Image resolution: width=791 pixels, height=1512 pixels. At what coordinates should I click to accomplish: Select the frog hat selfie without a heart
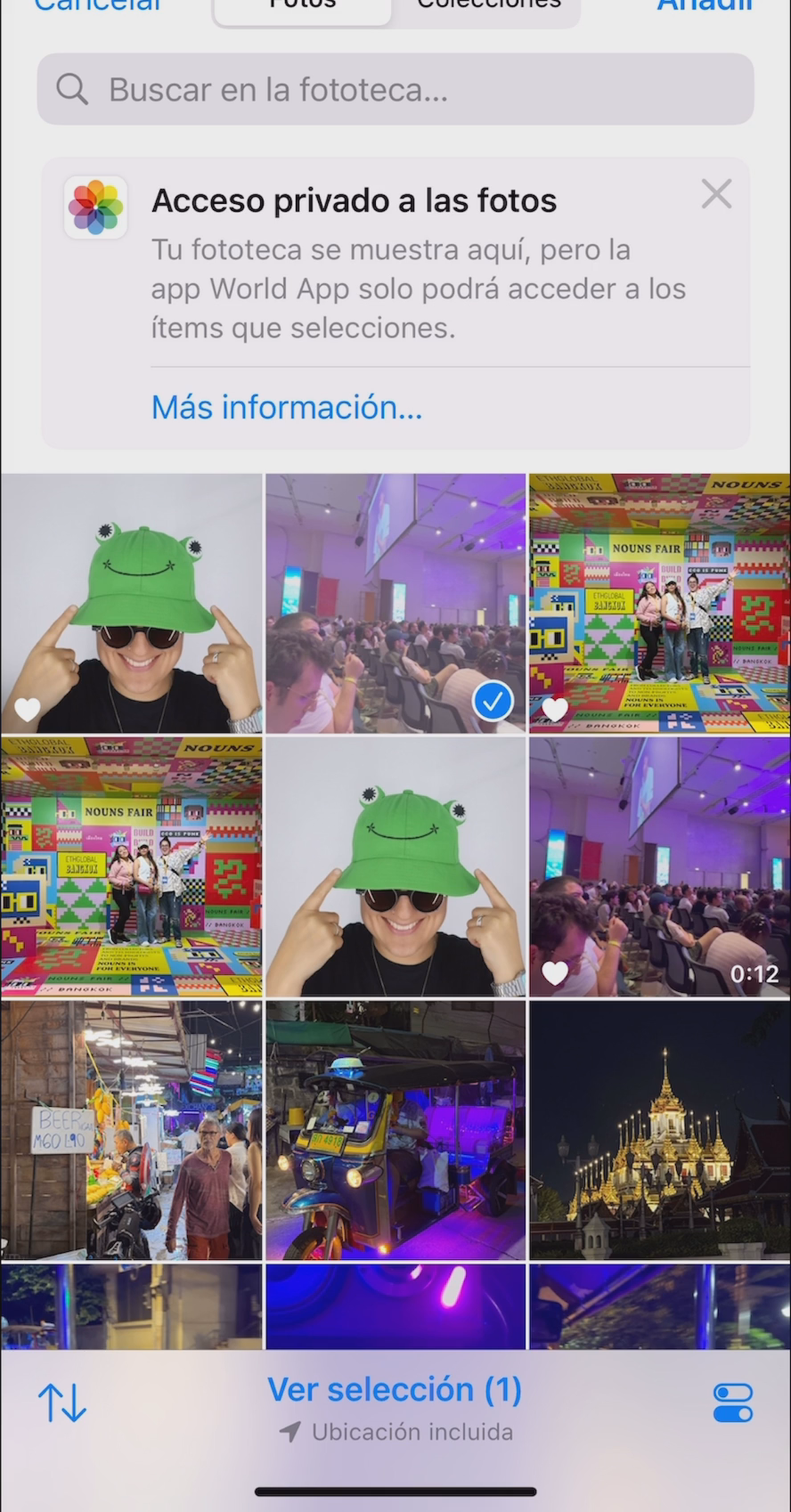pyautogui.click(x=395, y=866)
